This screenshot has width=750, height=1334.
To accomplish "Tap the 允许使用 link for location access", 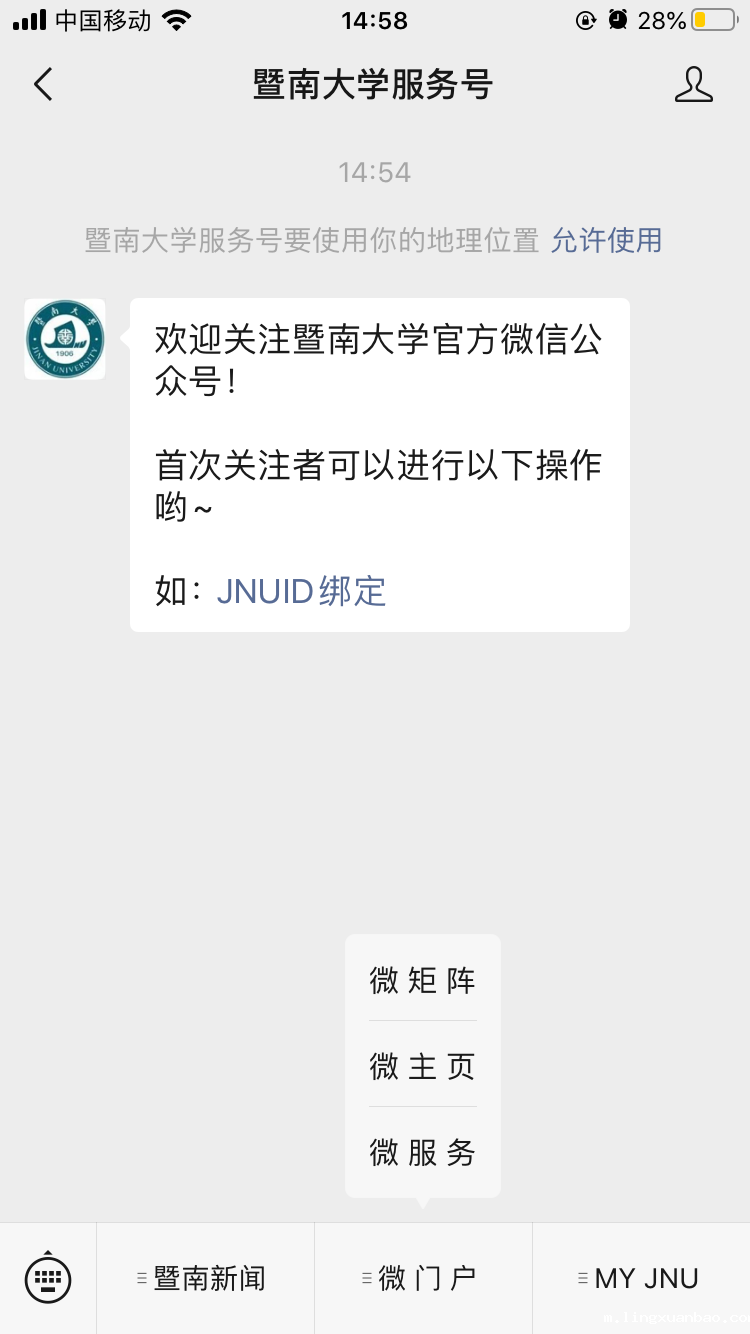I will click(x=606, y=240).
